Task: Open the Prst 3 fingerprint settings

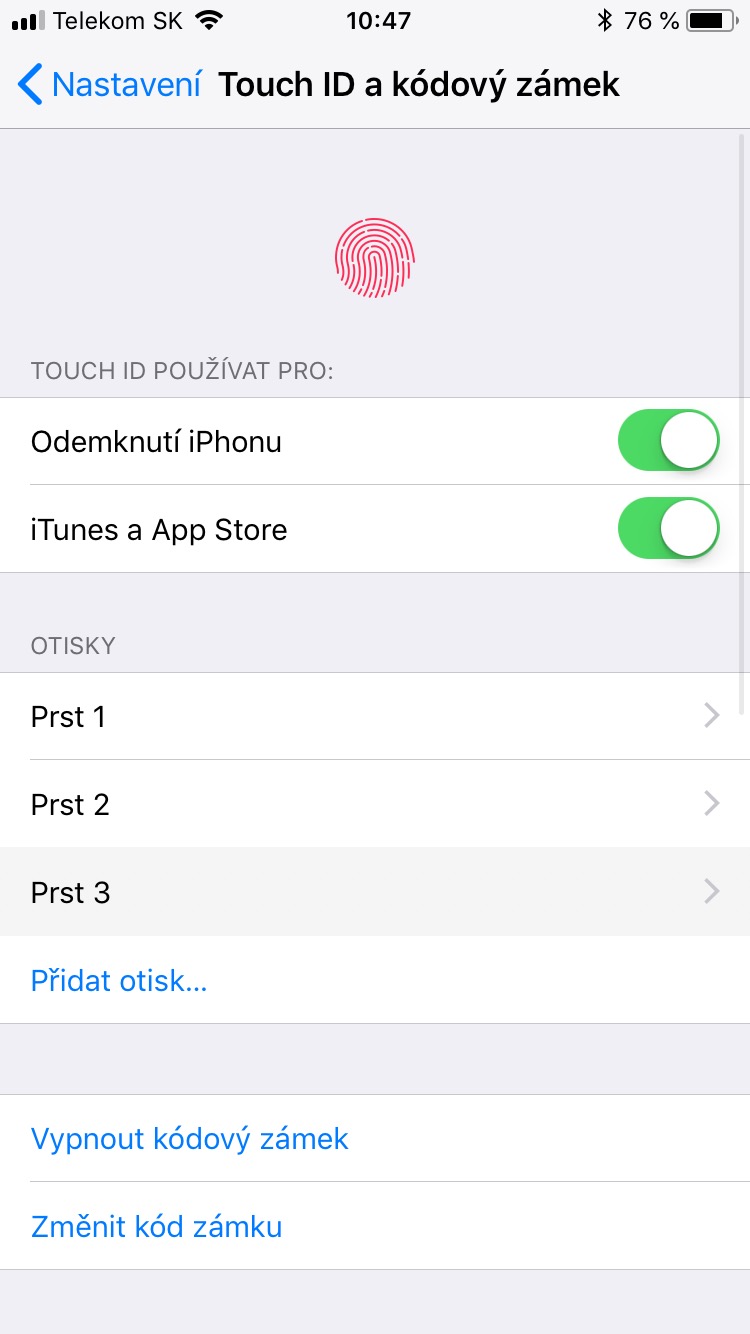Action: (x=375, y=892)
